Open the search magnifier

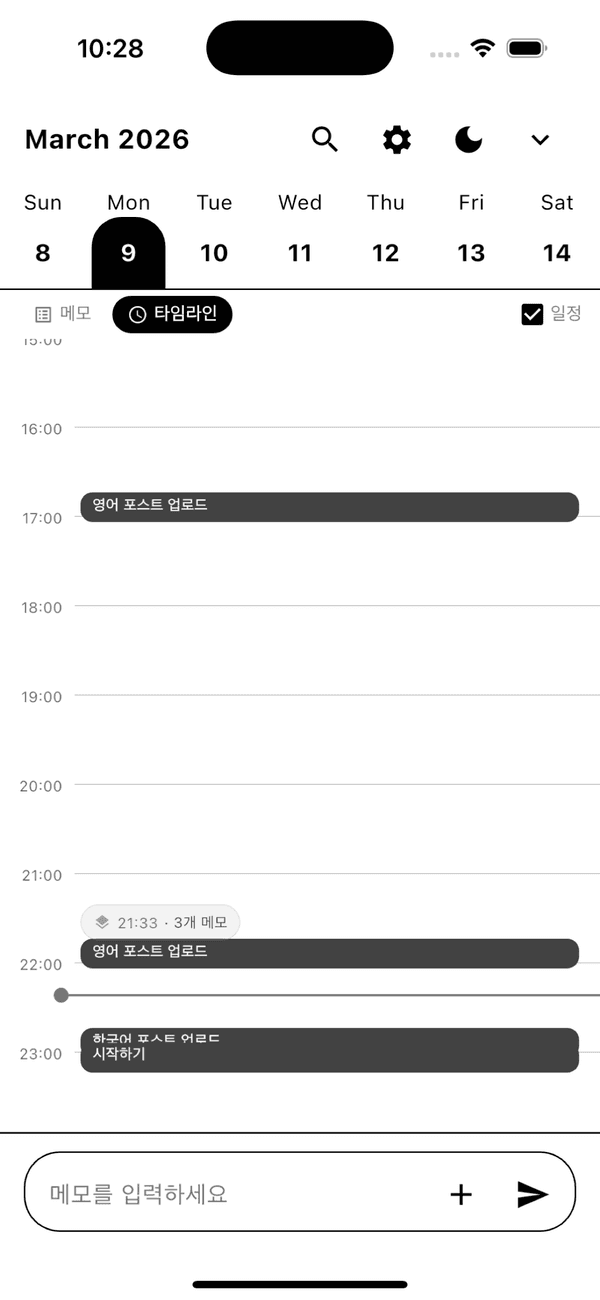point(325,140)
